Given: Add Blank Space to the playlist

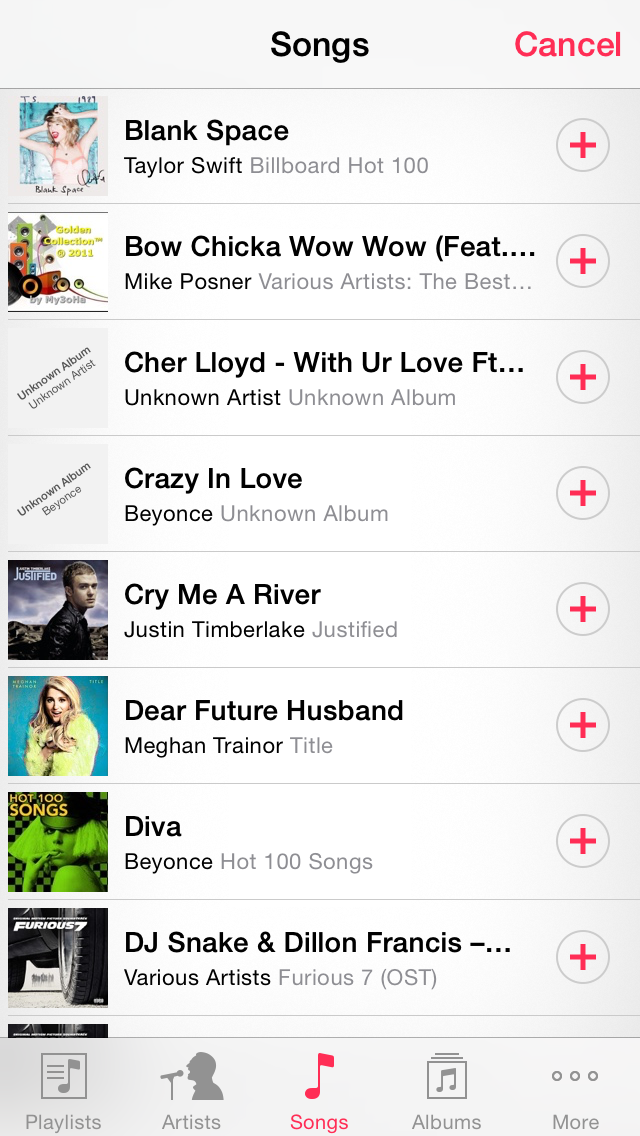Looking at the screenshot, I should click(x=583, y=145).
